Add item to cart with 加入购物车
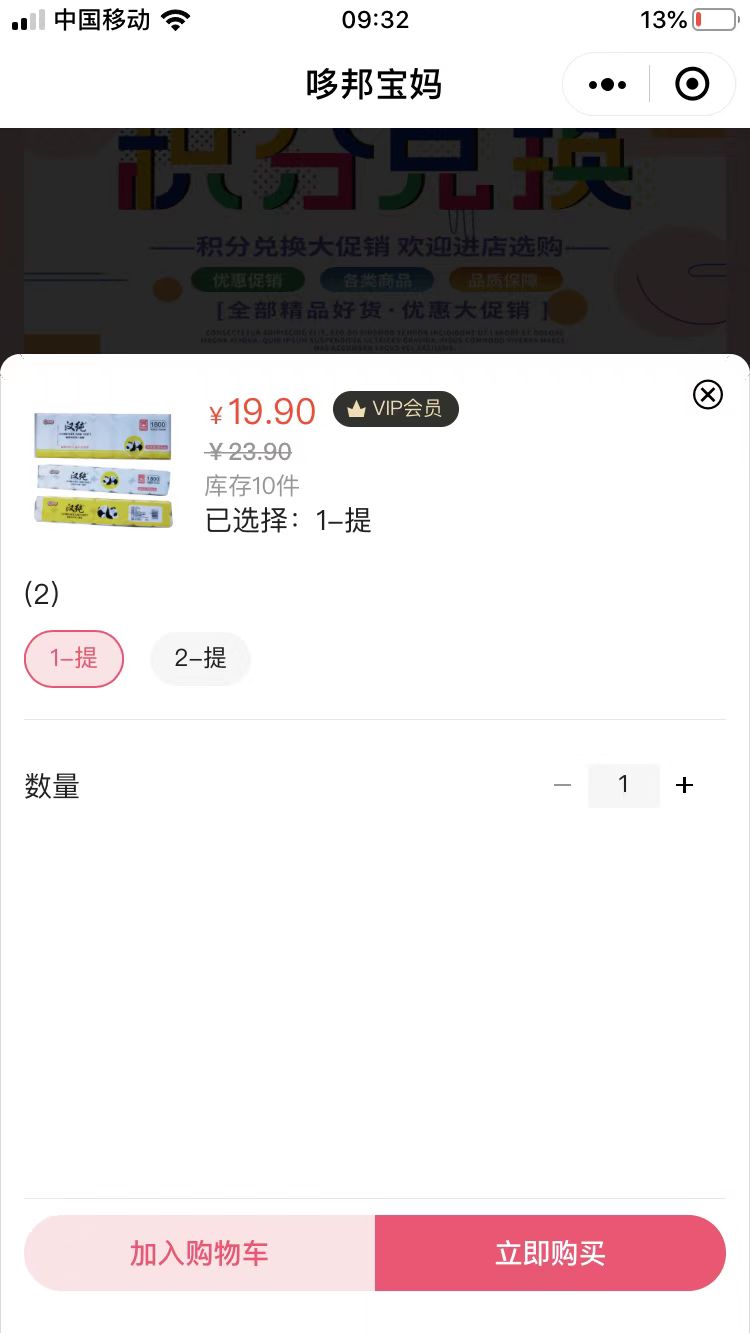 [x=200, y=1253]
